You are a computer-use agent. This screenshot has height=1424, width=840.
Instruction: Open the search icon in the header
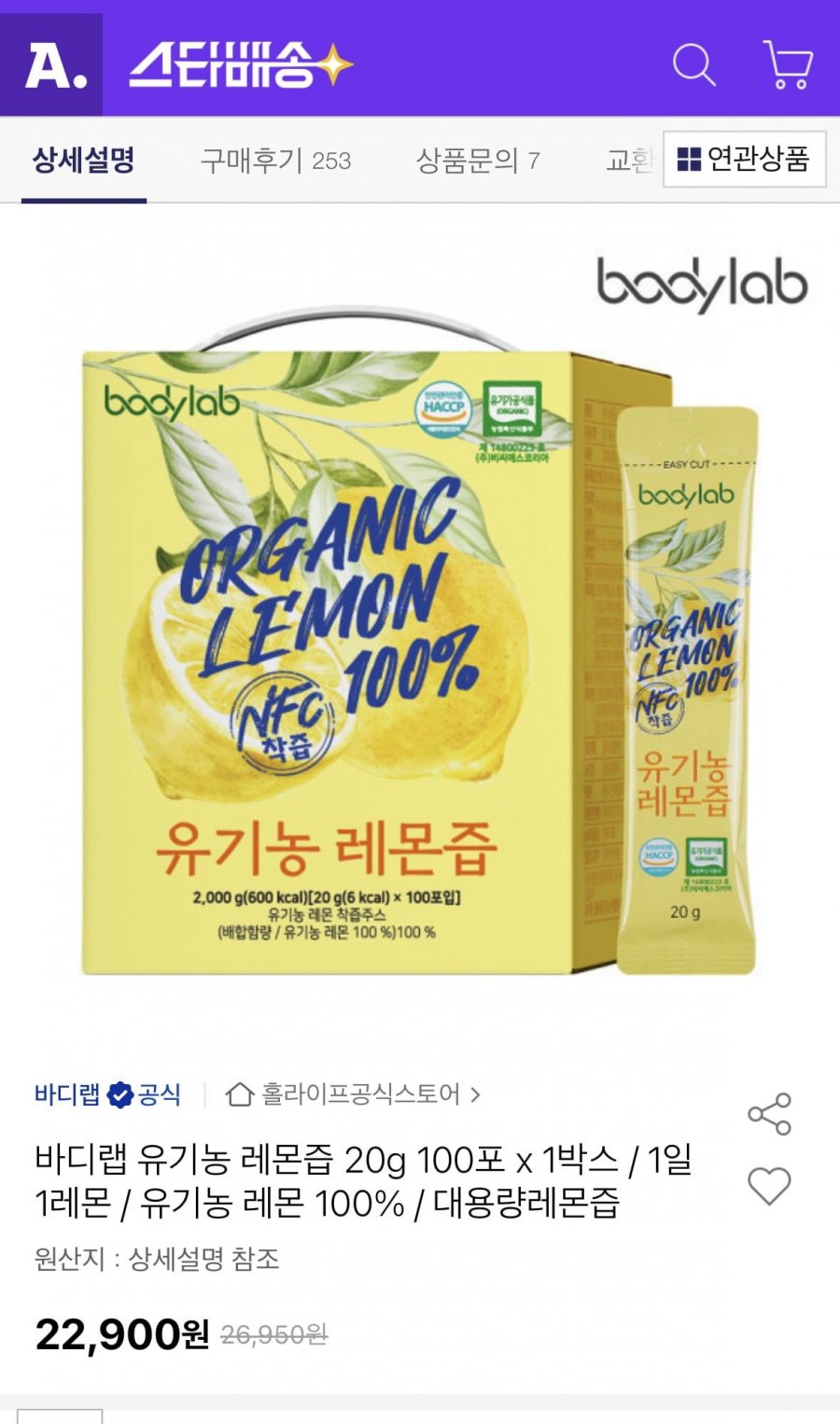click(693, 64)
